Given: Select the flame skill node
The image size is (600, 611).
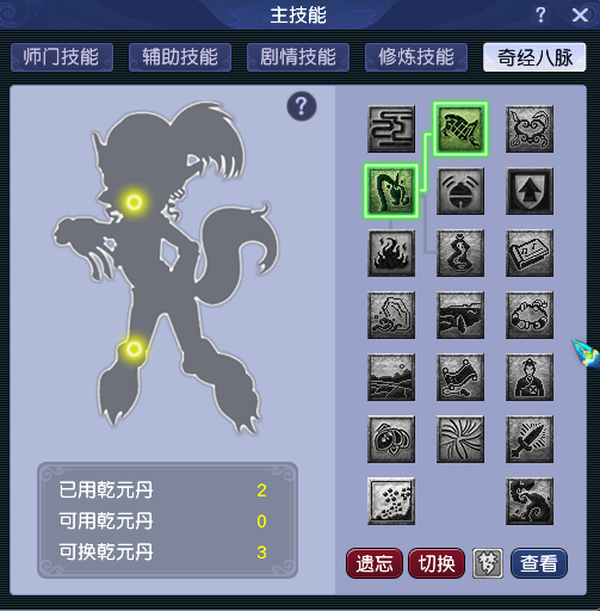Looking at the screenshot, I should (391, 252).
